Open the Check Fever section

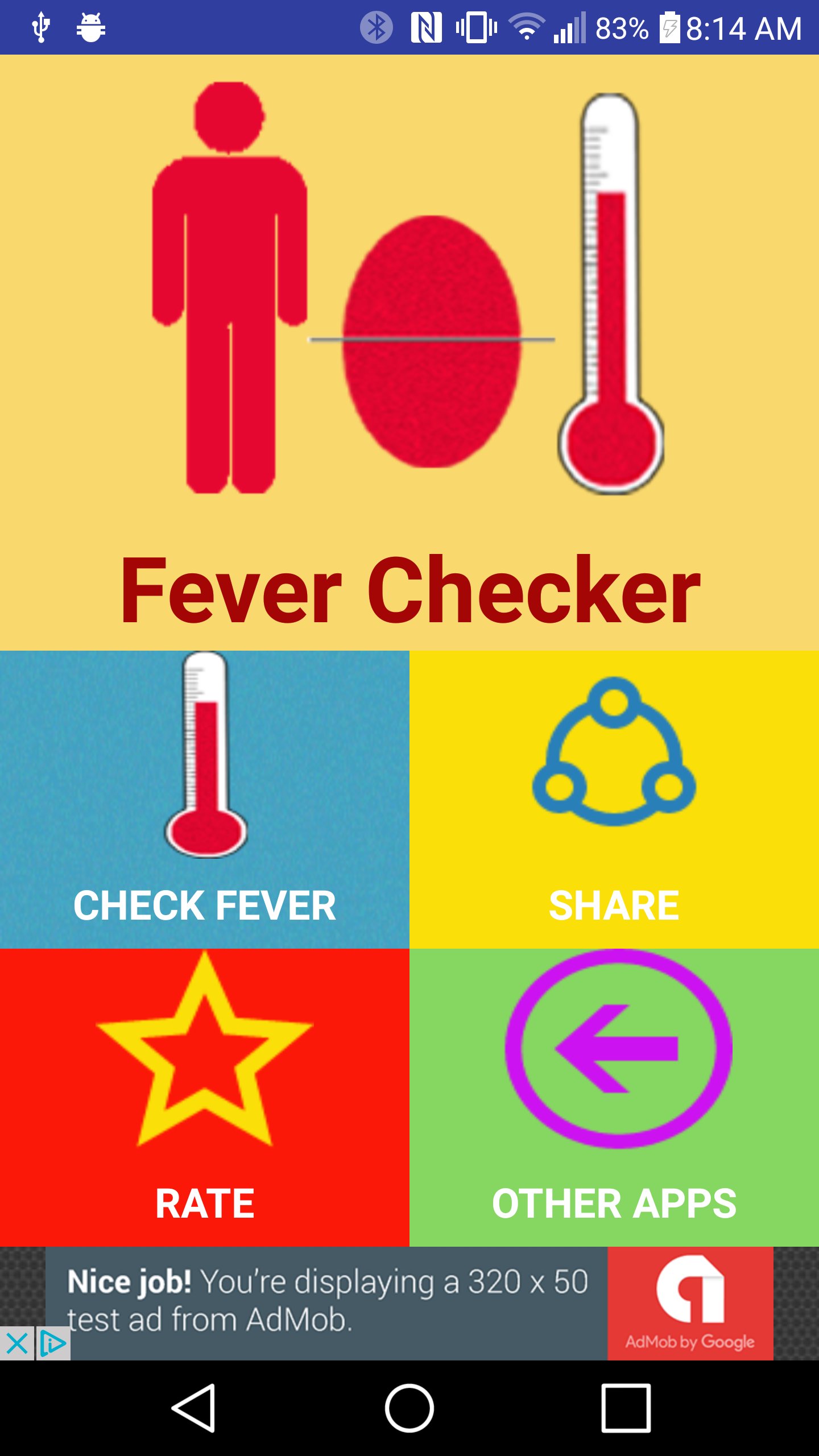tap(205, 808)
